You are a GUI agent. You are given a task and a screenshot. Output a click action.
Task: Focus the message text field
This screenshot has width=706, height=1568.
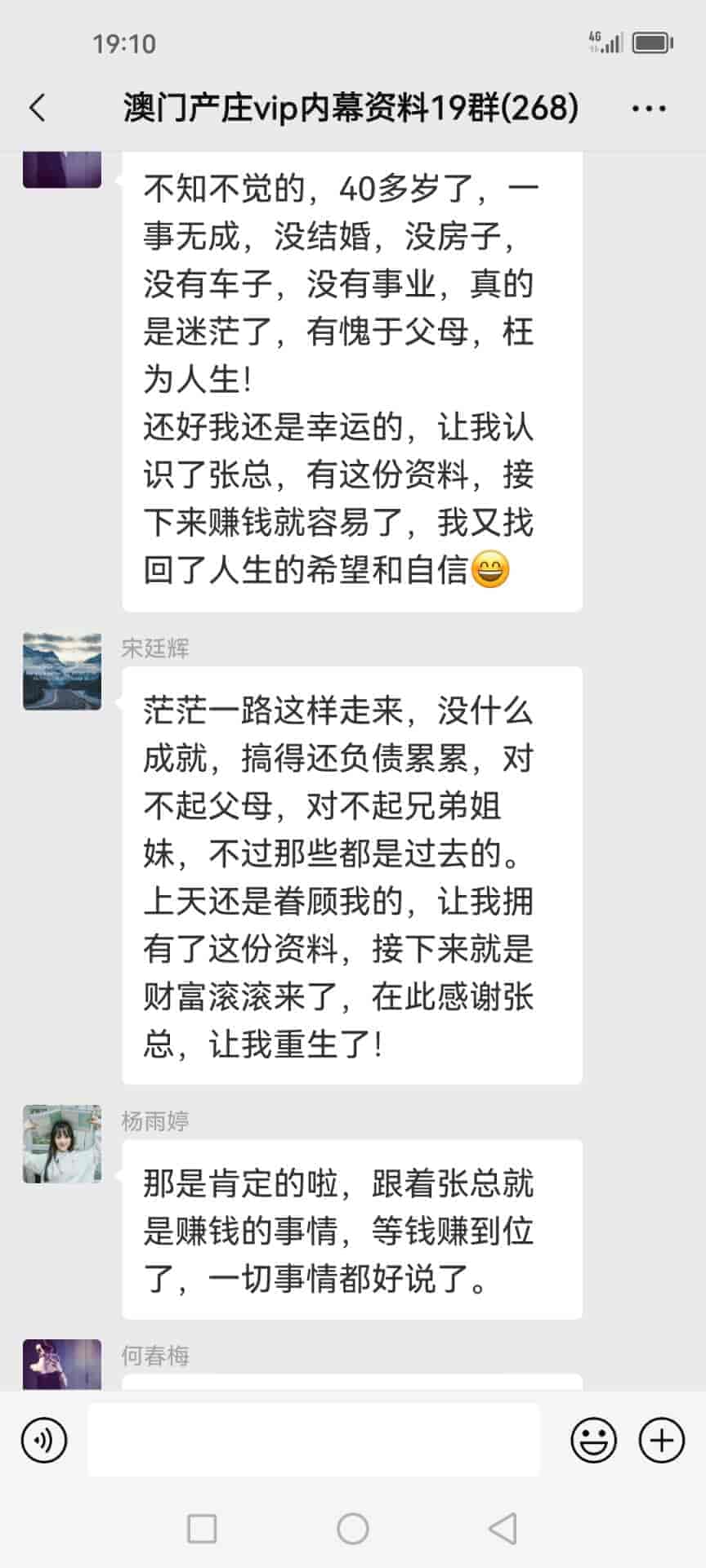[x=314, y=1440]
